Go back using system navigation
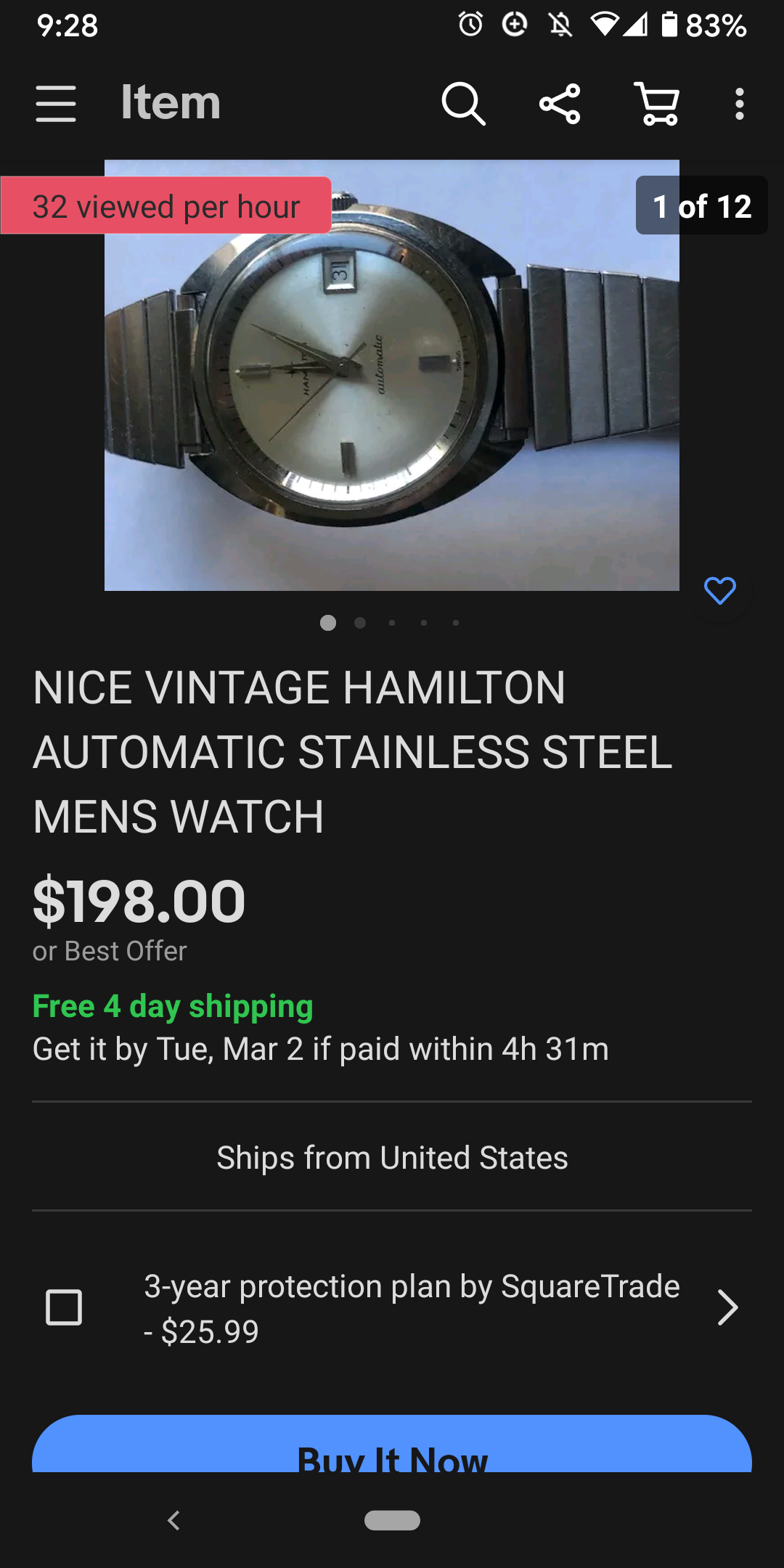This screenshot has width=784, height=1568. (173, 1520)
